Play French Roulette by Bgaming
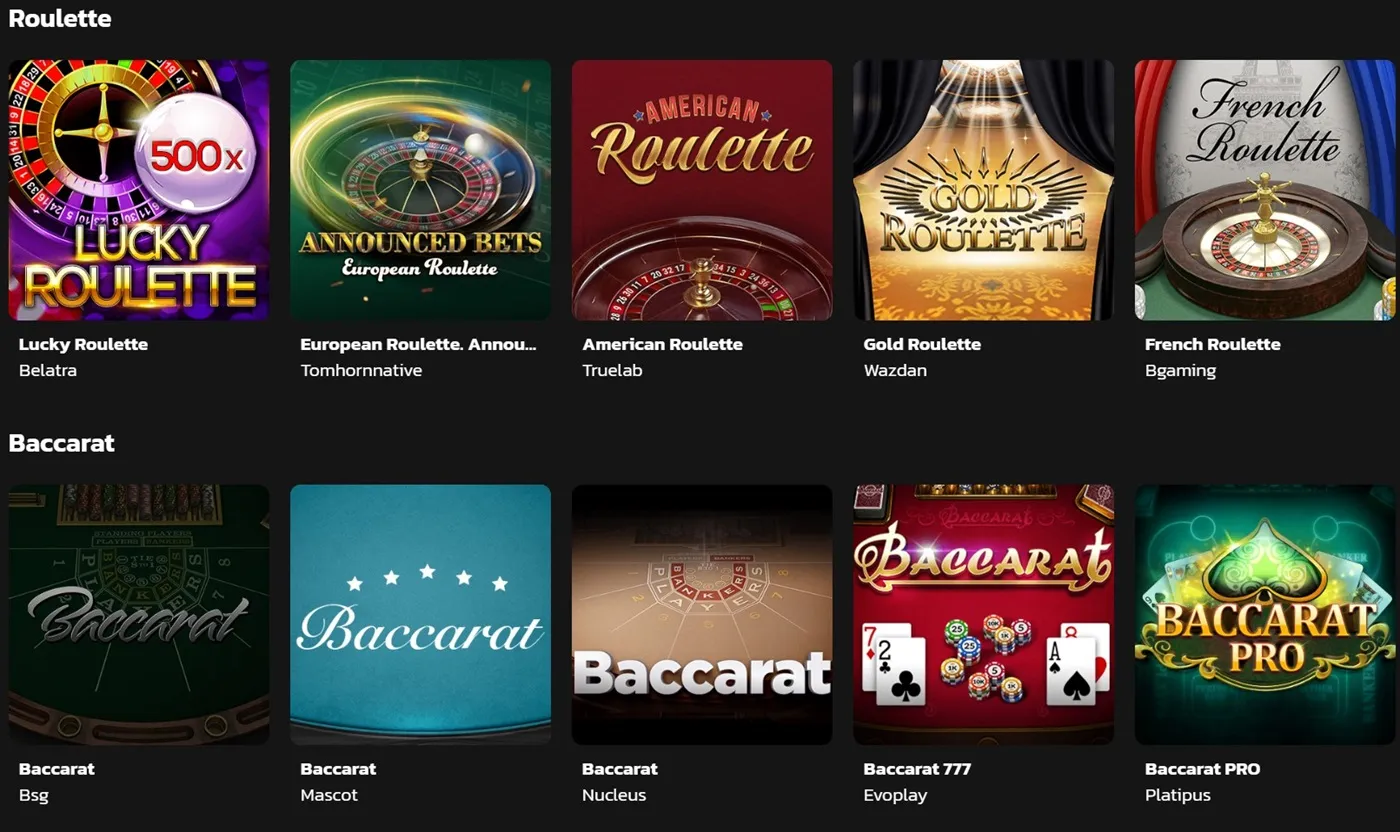The image size is (1400, 832). point(1264,190)
